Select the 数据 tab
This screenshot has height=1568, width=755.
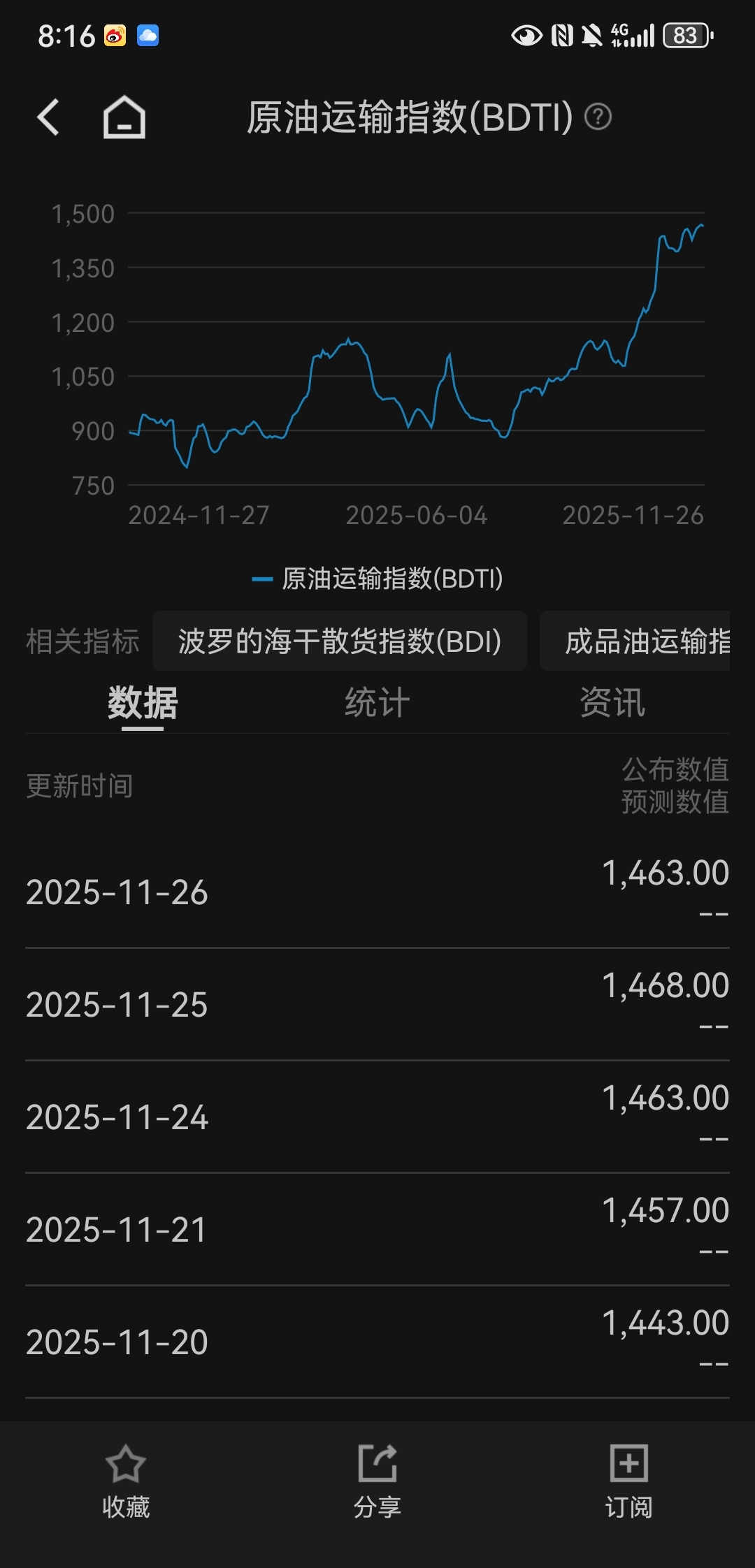point(143,703)
